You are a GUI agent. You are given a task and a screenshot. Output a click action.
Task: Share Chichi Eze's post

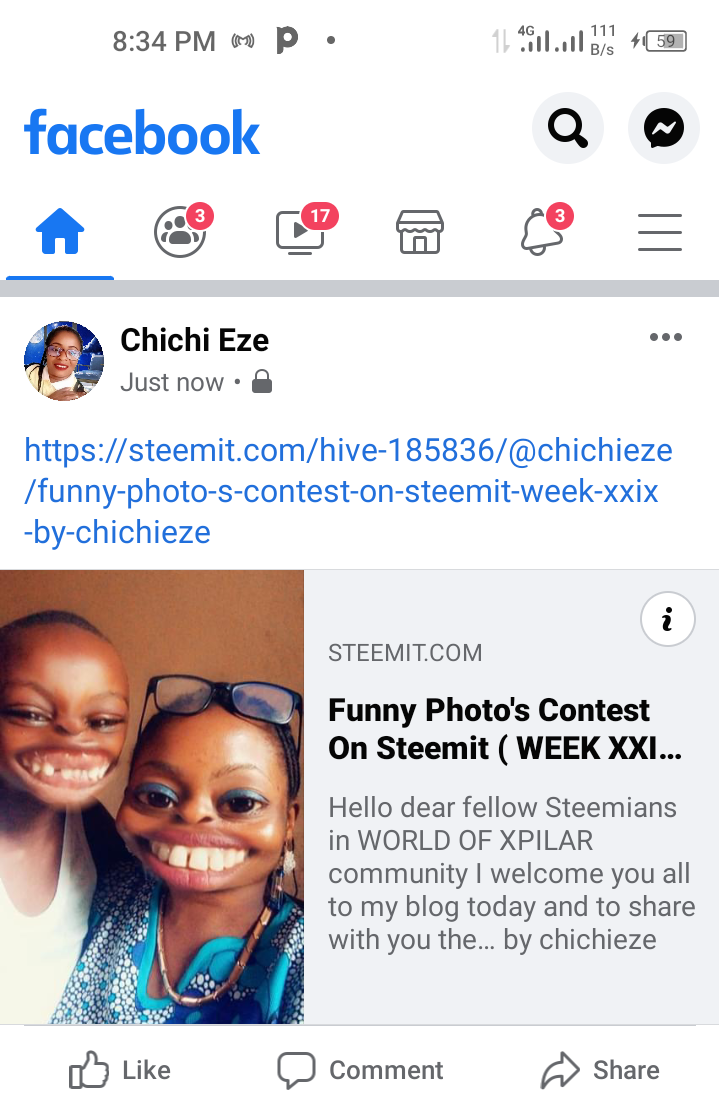coord(600,1071)
